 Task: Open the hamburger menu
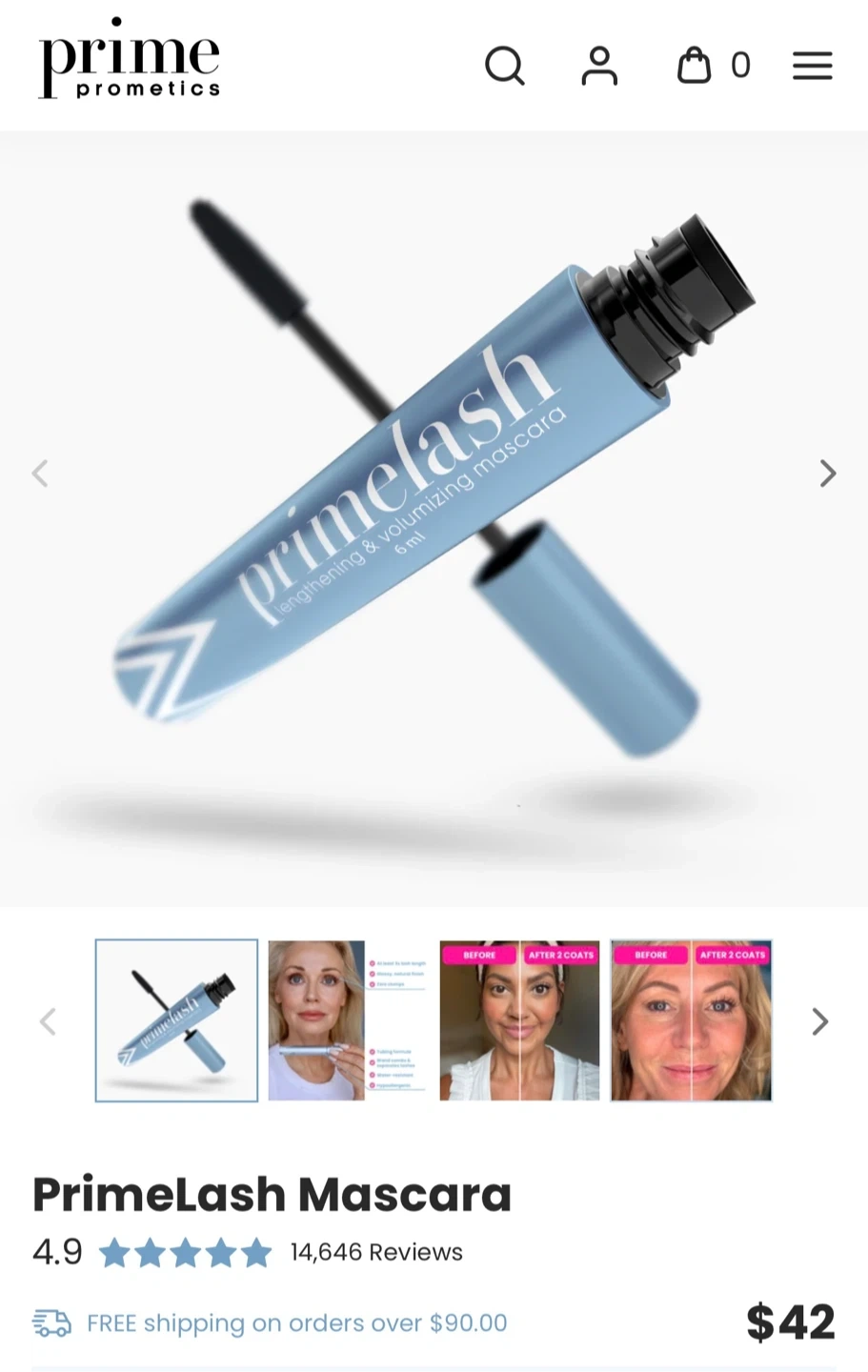[x=812, y=66]
